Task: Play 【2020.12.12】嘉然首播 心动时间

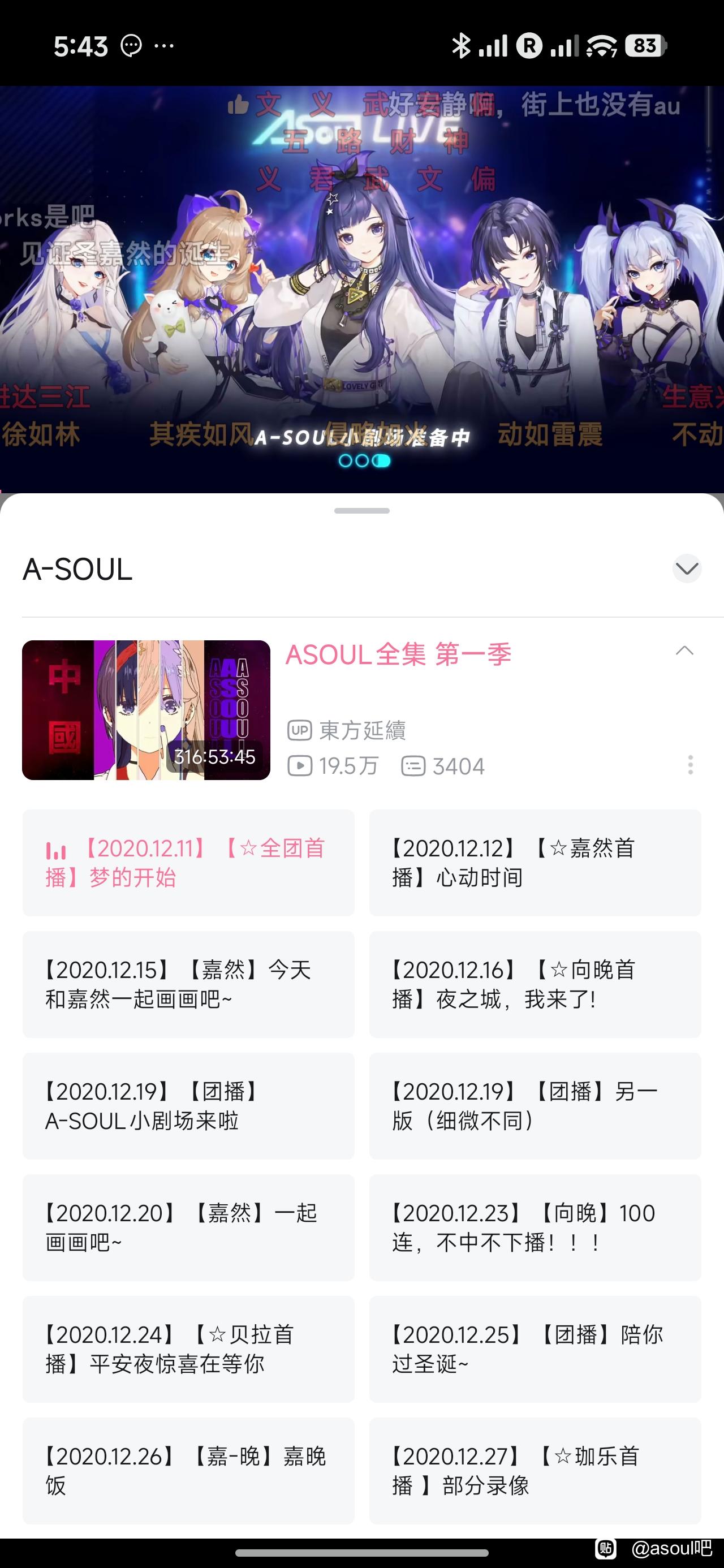Action: pyautogui.click(x=535, y=863)
